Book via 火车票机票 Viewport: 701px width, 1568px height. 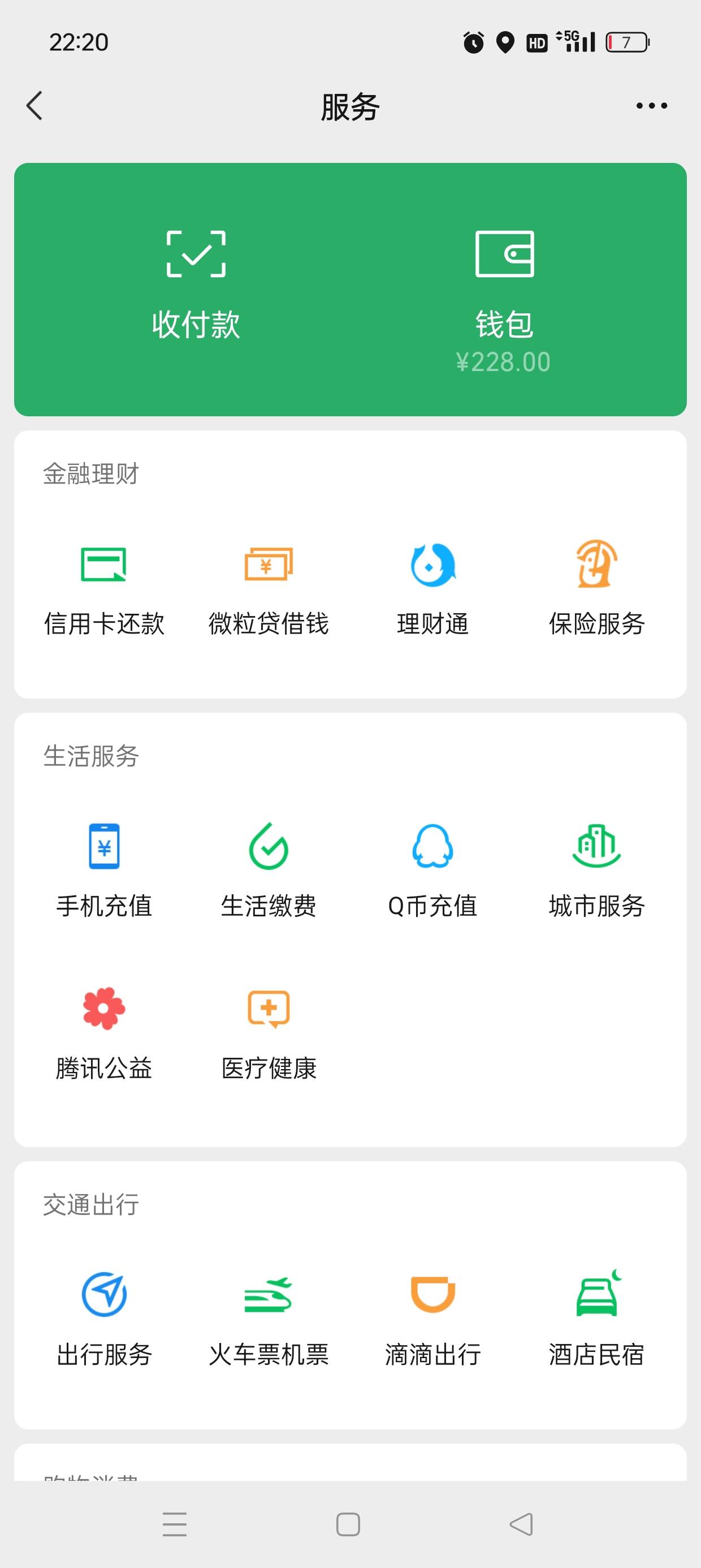[x=269, y=1318]
